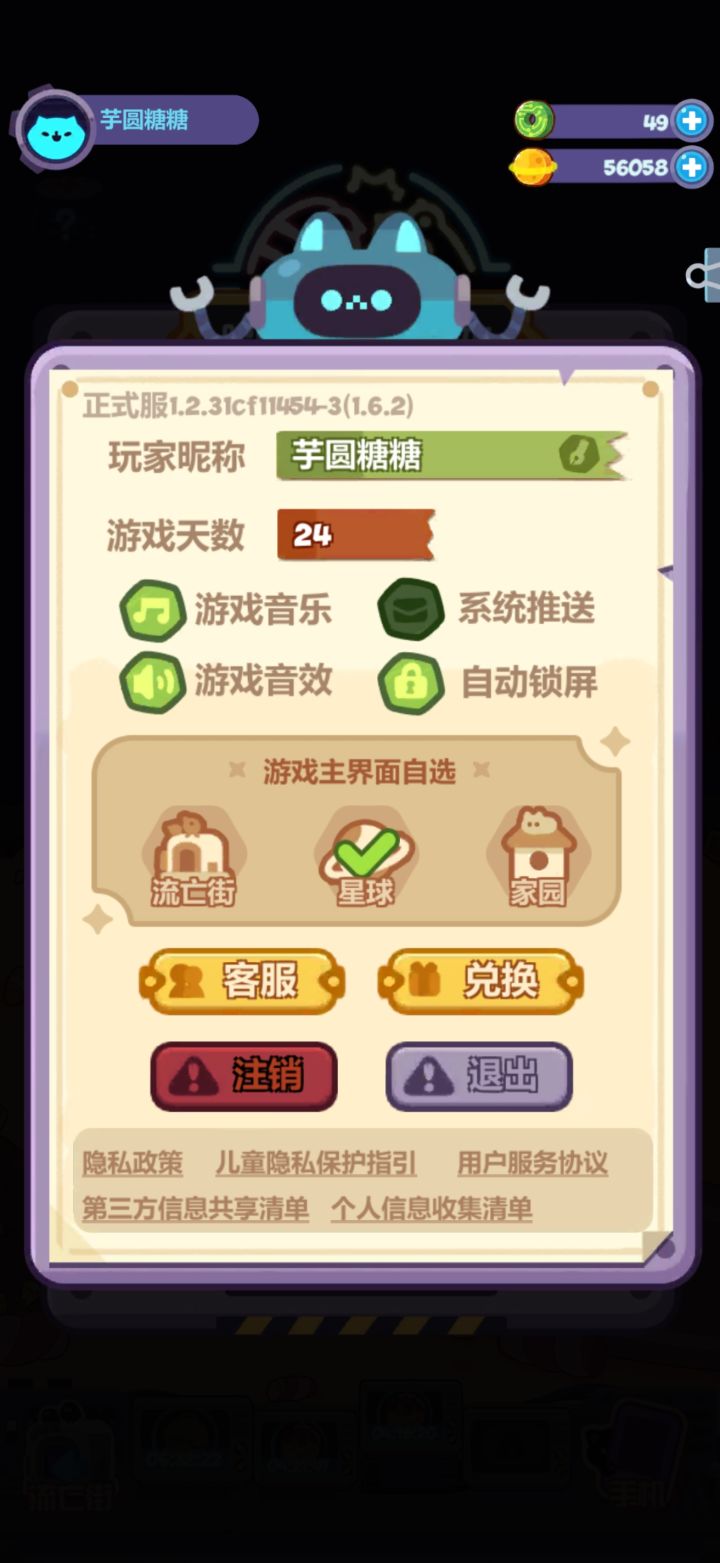Click the 注销 logout button
Image resolution: width=720 pixels, height=1563 pixels.
tap(243, 1076)
